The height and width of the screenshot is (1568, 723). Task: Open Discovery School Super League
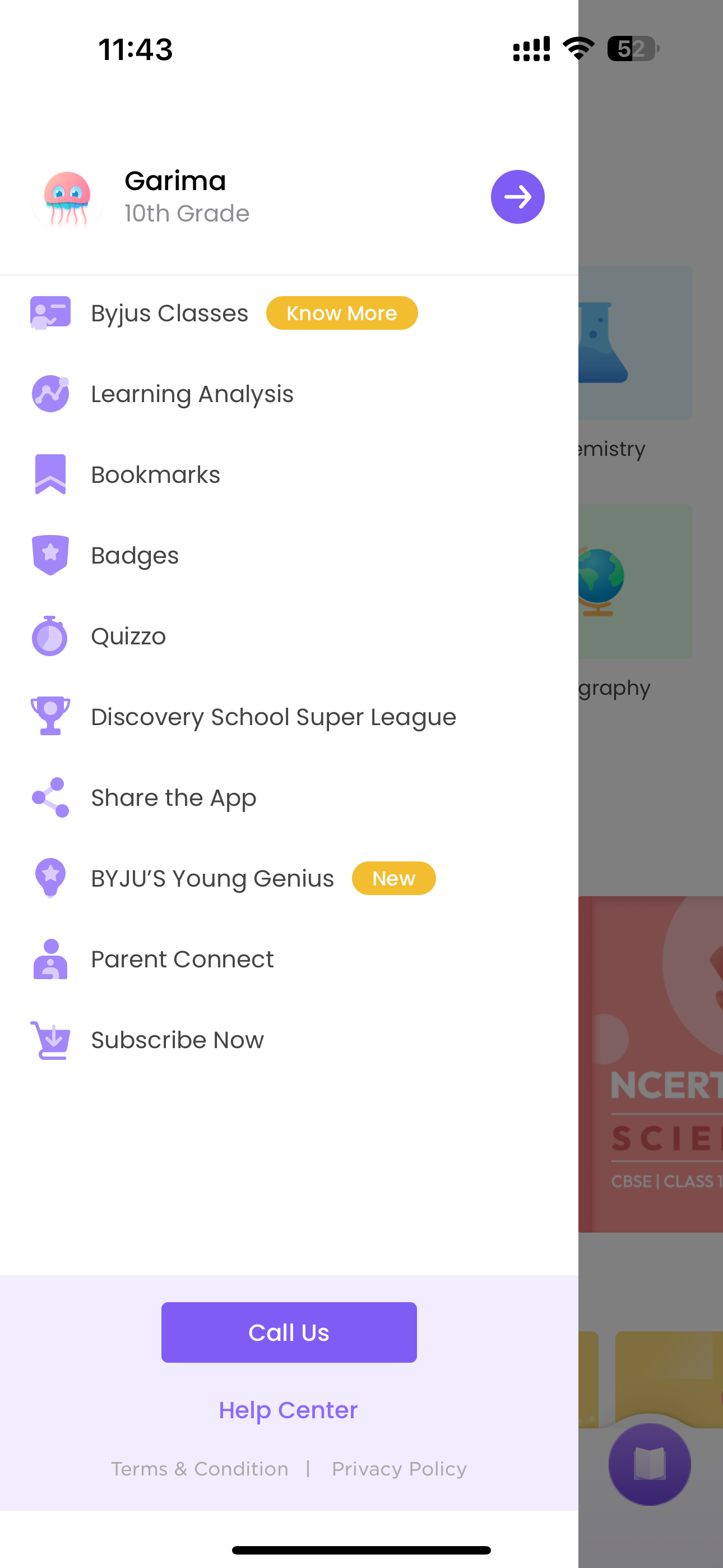(272, 717)
